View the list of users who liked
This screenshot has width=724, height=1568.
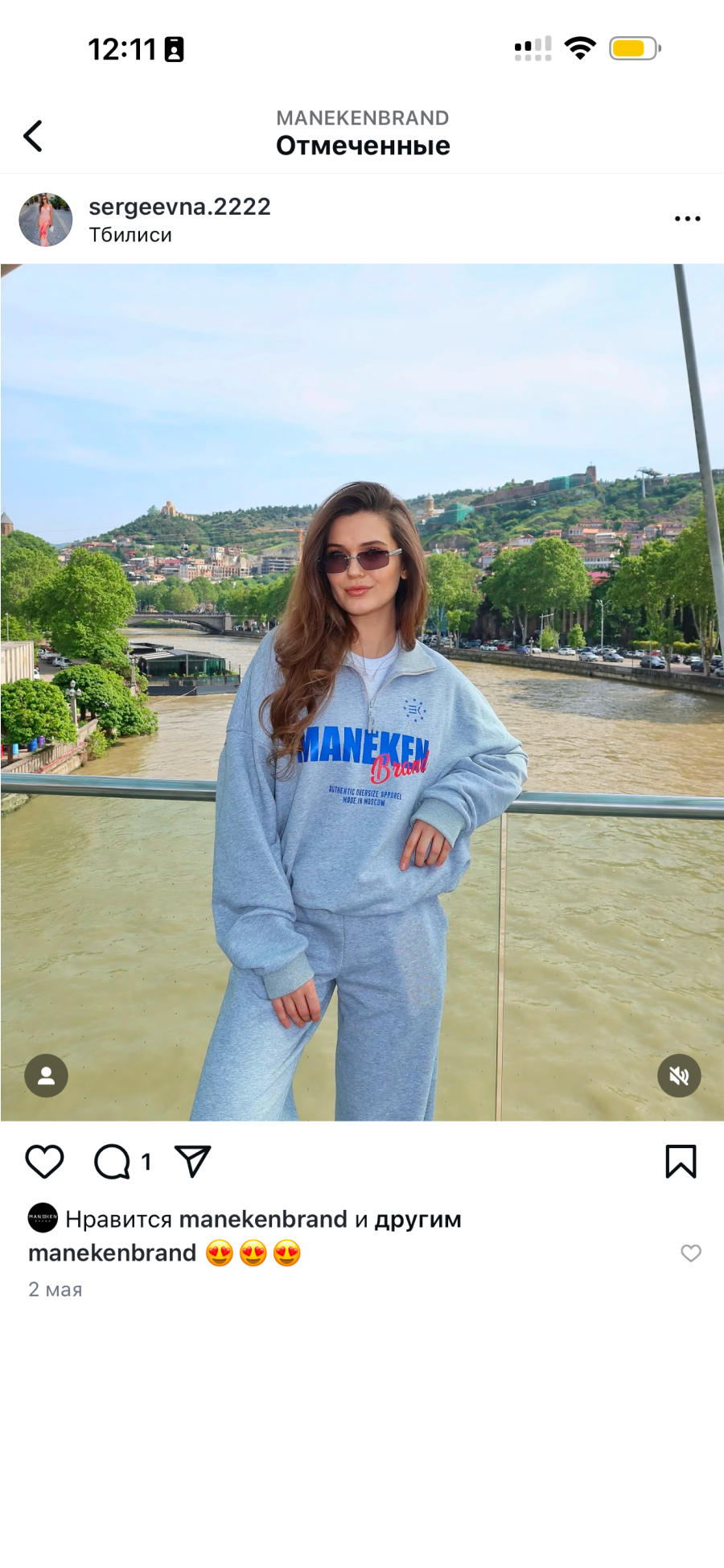[418, 1220]
